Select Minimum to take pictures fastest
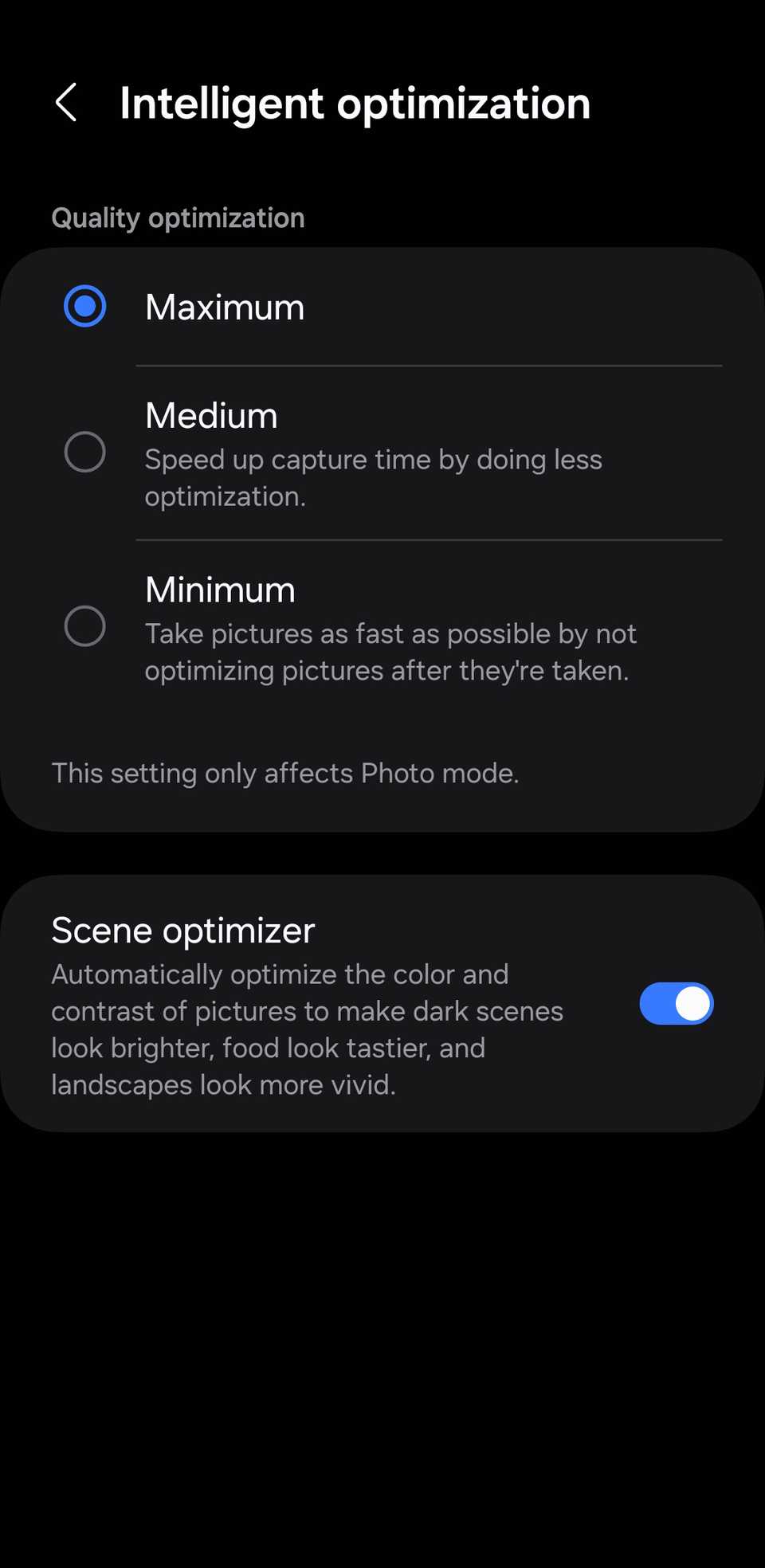The image size is (765, 1568). click(85, 626)
